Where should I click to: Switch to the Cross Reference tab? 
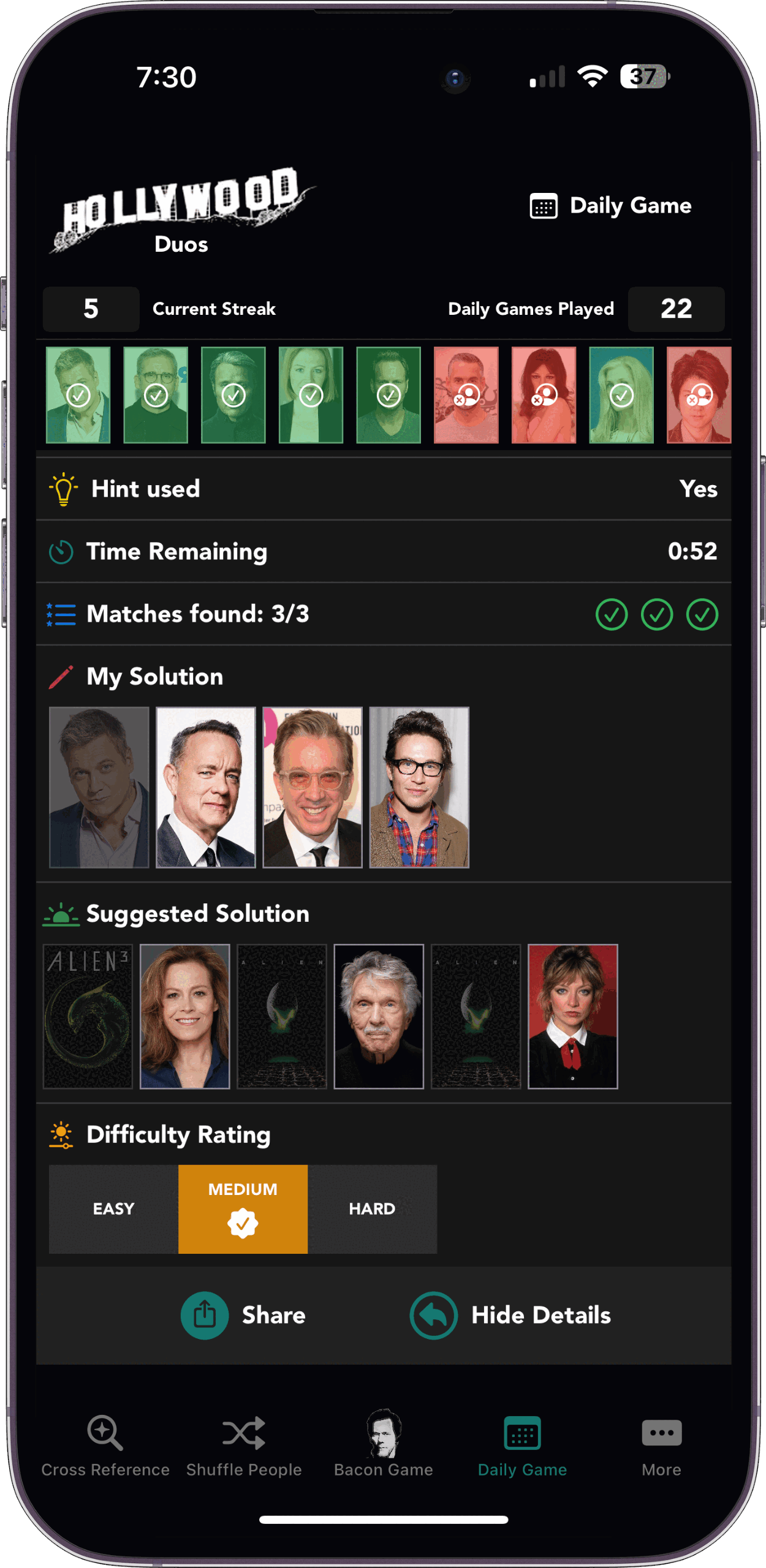(105, 1445)
